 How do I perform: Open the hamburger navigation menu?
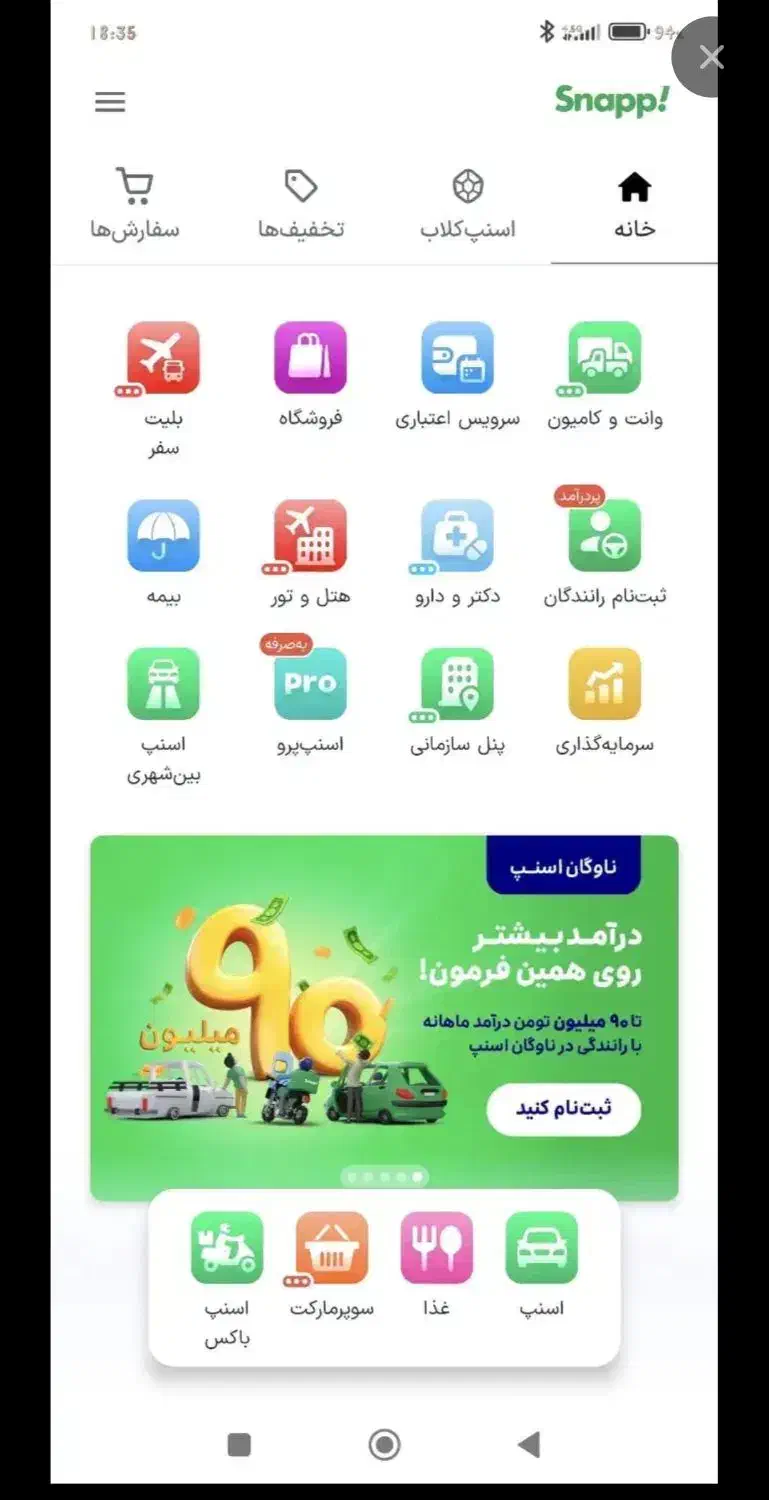(110, 102)
